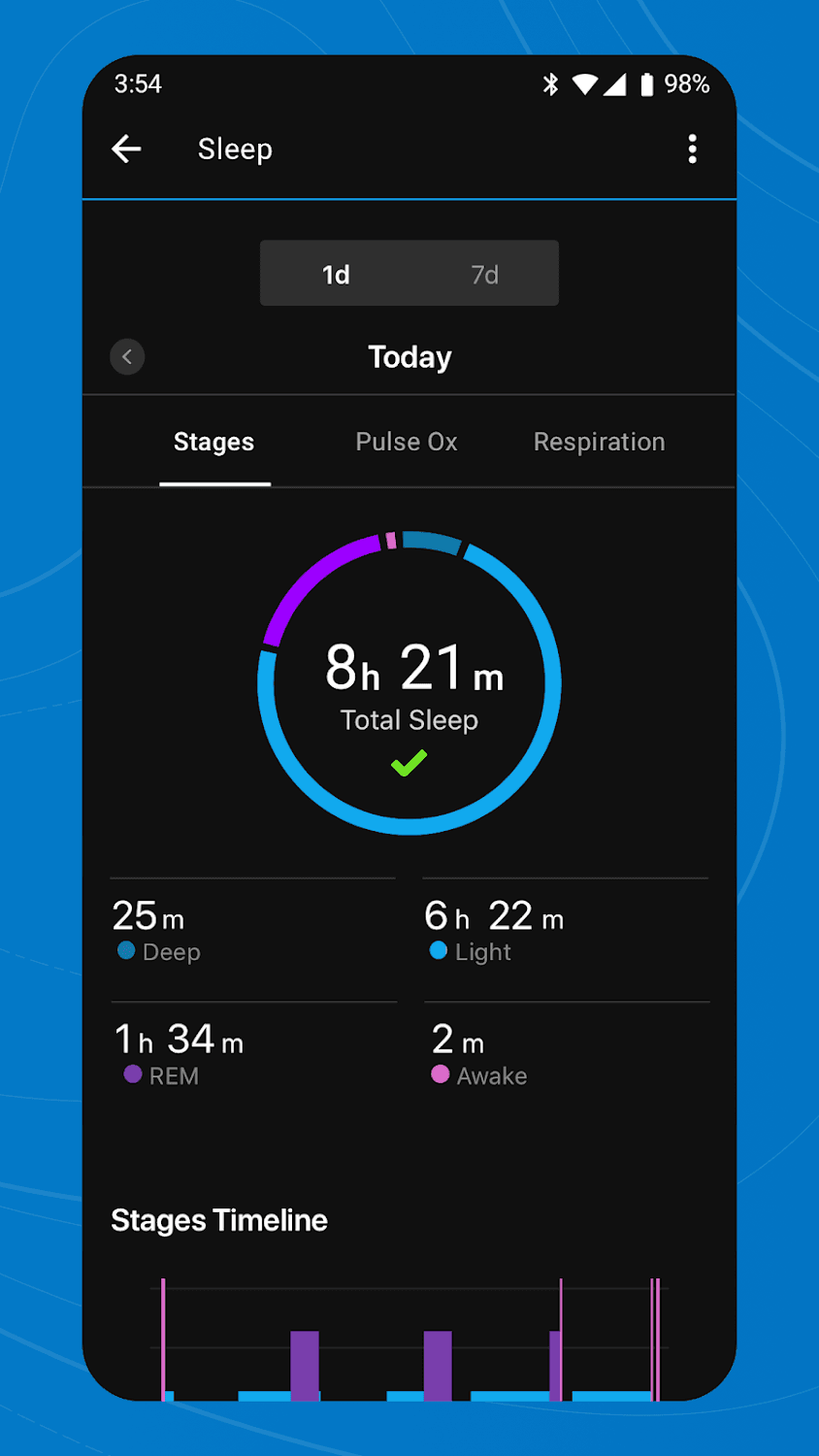Switch to the 7d view
The height and width of the screenshot is (1456, 819).
coord(484,275)
